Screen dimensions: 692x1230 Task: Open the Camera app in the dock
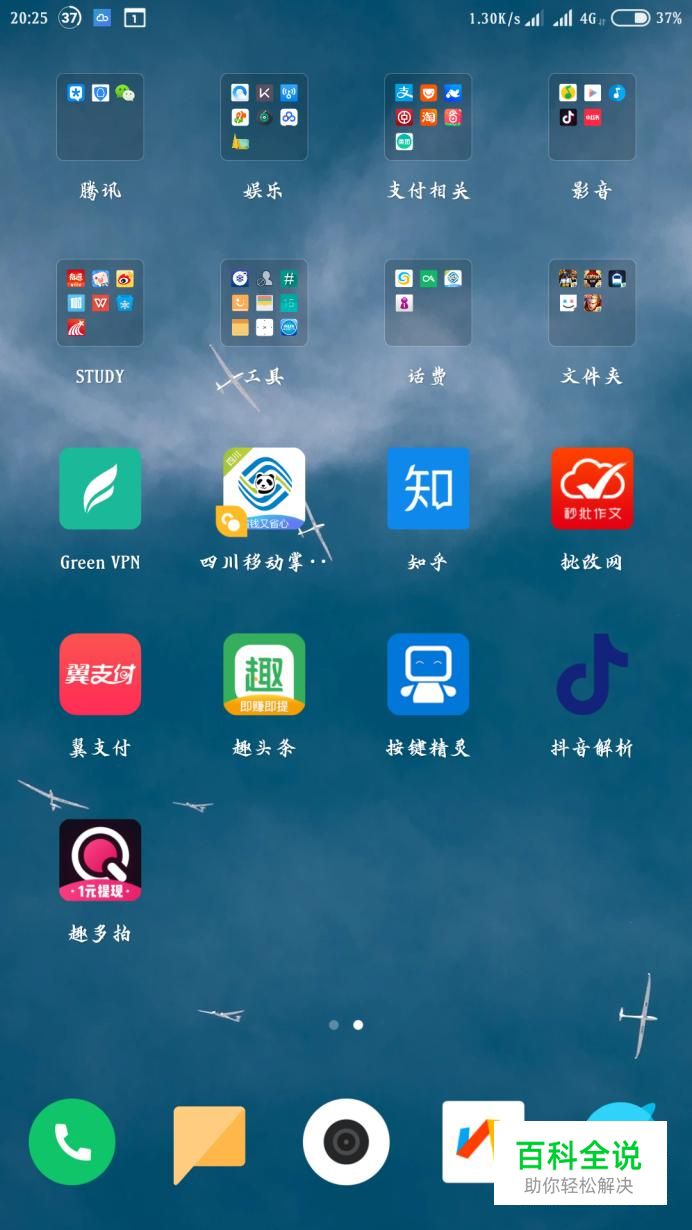346,1142
